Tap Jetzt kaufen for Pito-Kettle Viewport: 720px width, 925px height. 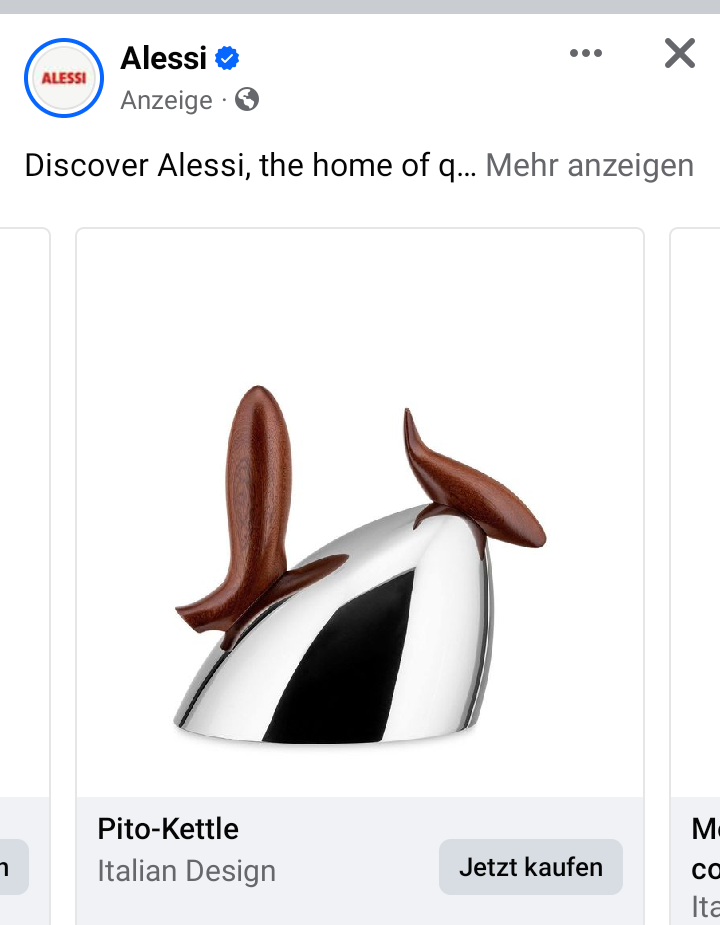[530, 866]
